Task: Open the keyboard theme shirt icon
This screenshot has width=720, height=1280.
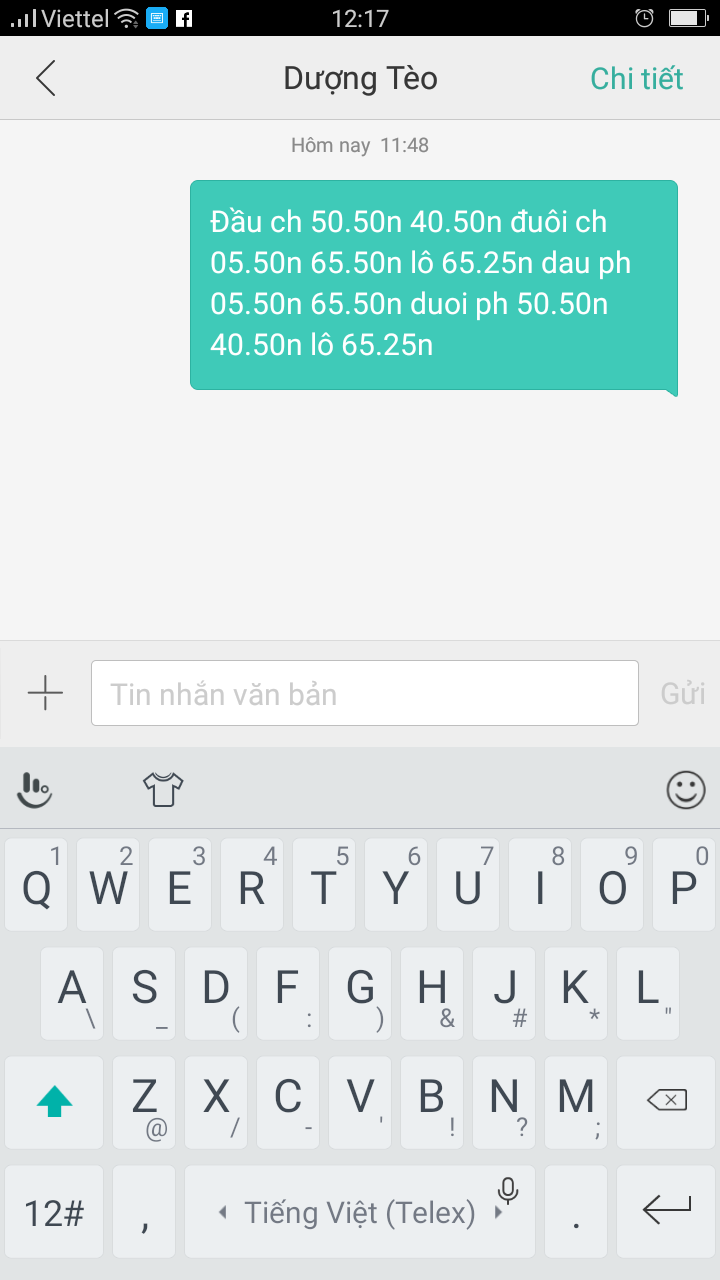Action: coord(163,790)
